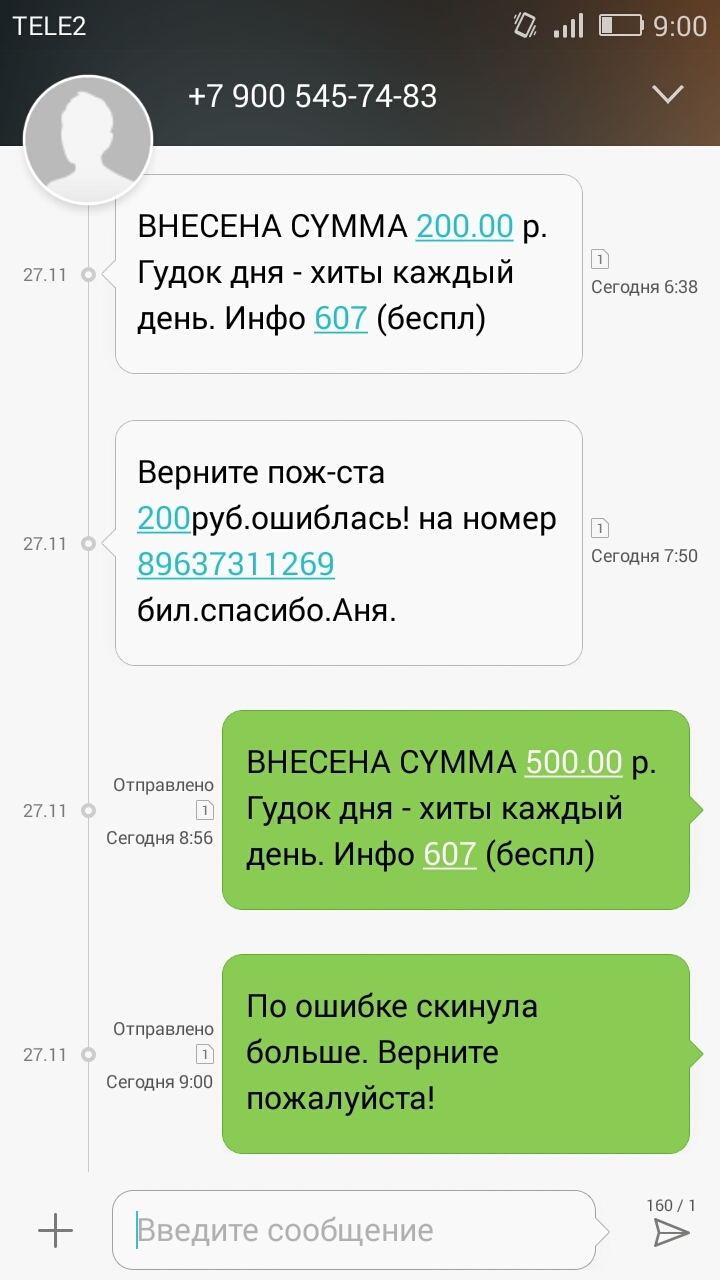
Task: Send the message with arrow icon
Action: coord(671,1233)
